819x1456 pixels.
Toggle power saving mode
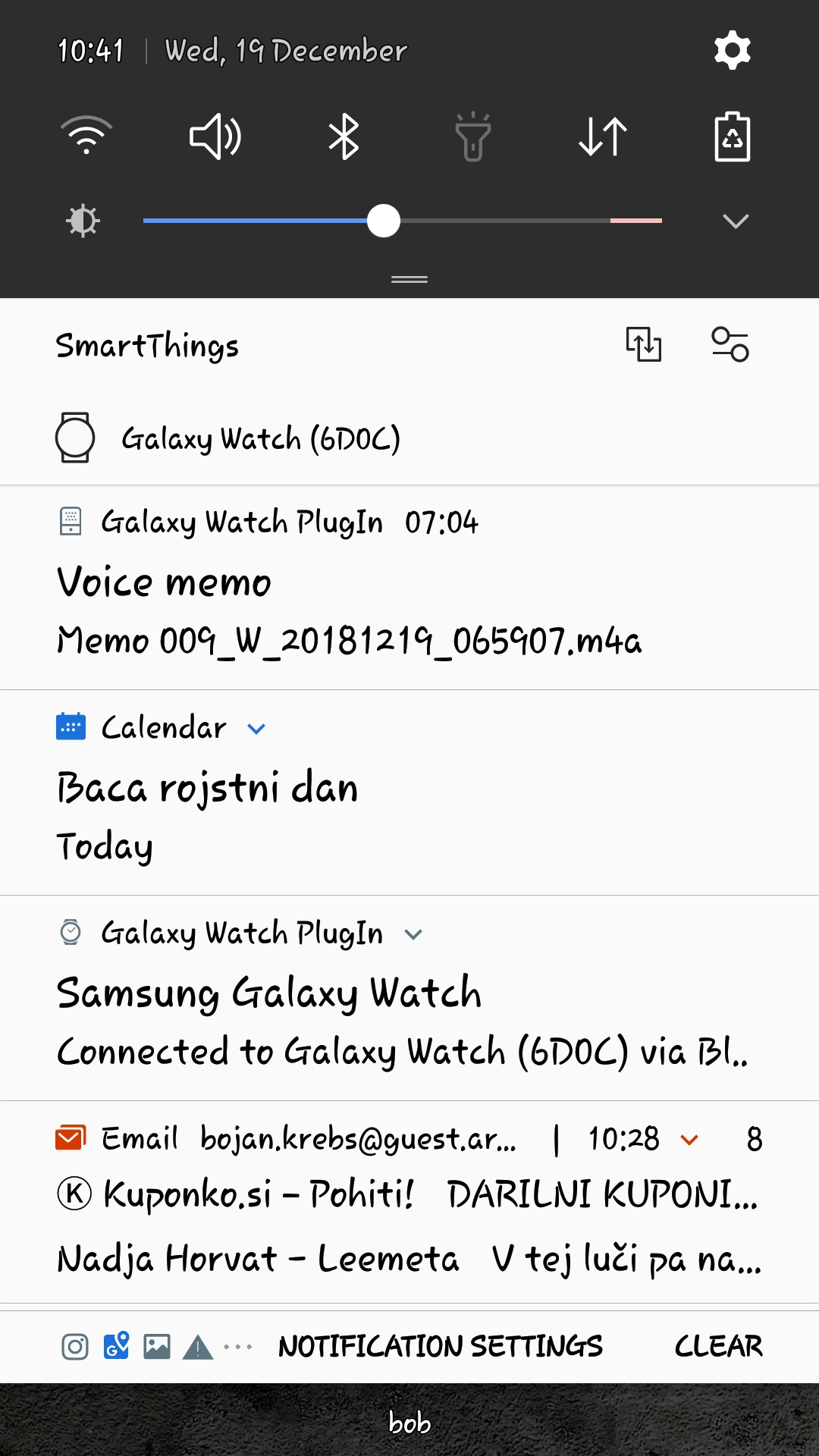tap(732, 136)
